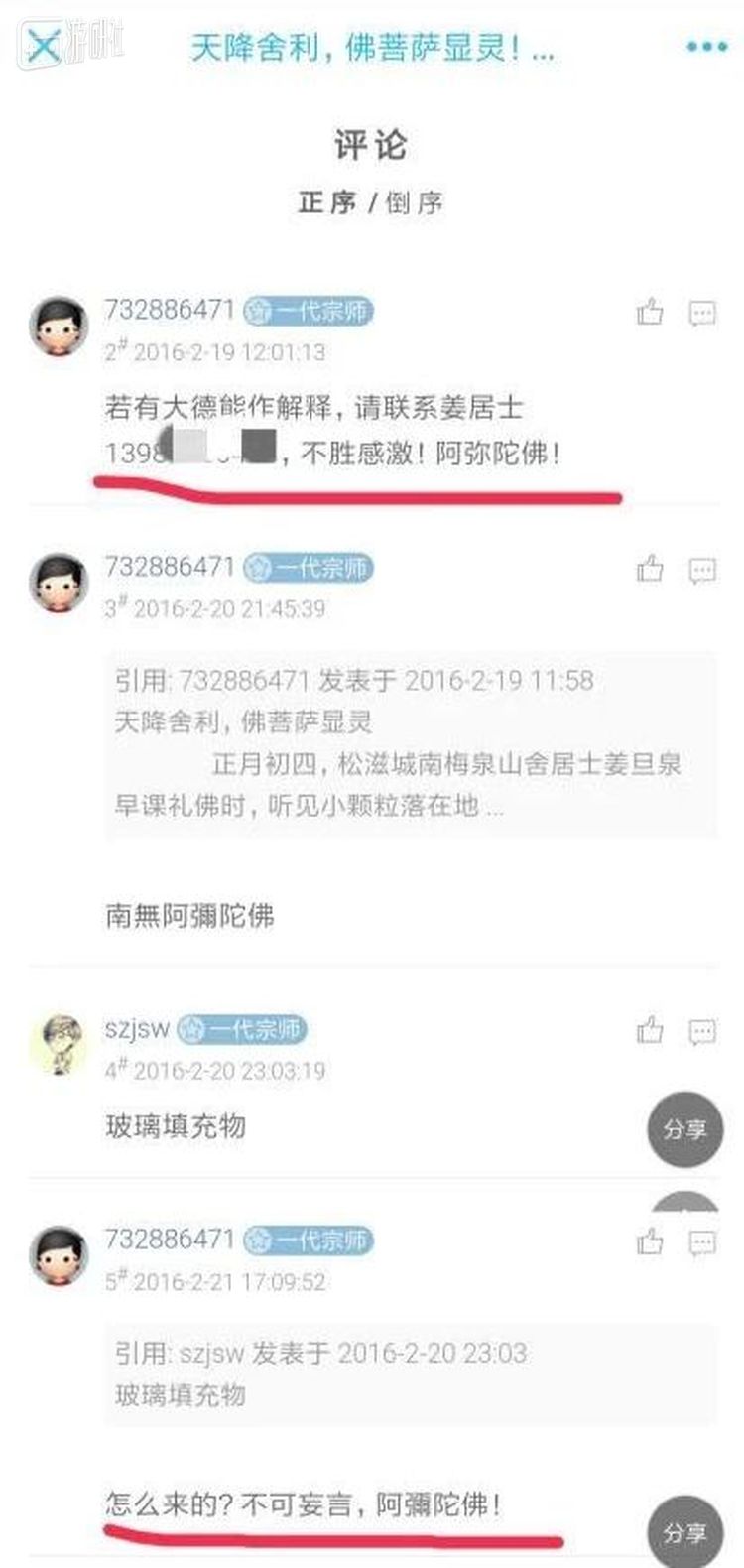Open username 732886471 on the 2# comment
Image resolution: width=744 pixels, height=1568 pixels.
tap(170, 310)
